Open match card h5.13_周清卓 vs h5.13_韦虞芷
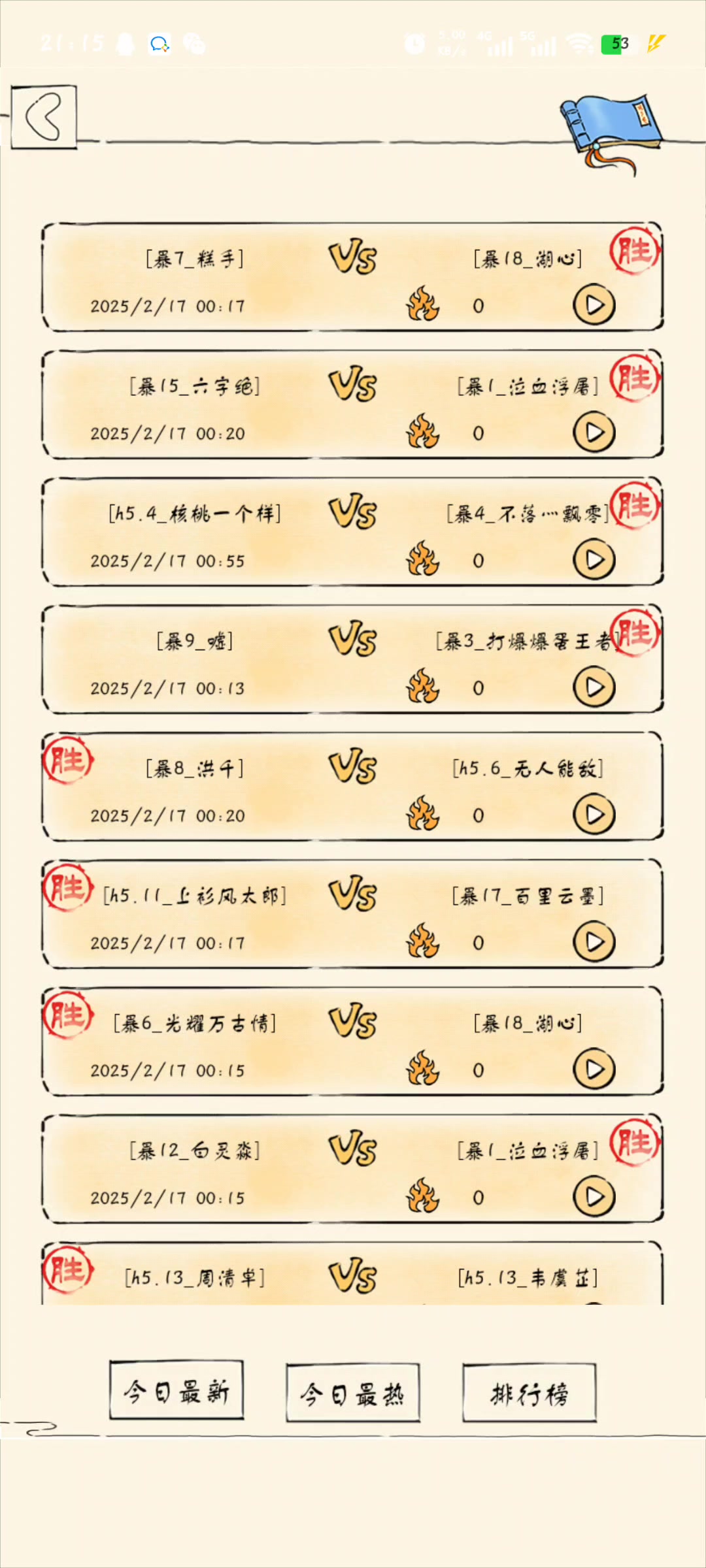This screenshot has height=1568, width=706. (x=353, y=1277)
